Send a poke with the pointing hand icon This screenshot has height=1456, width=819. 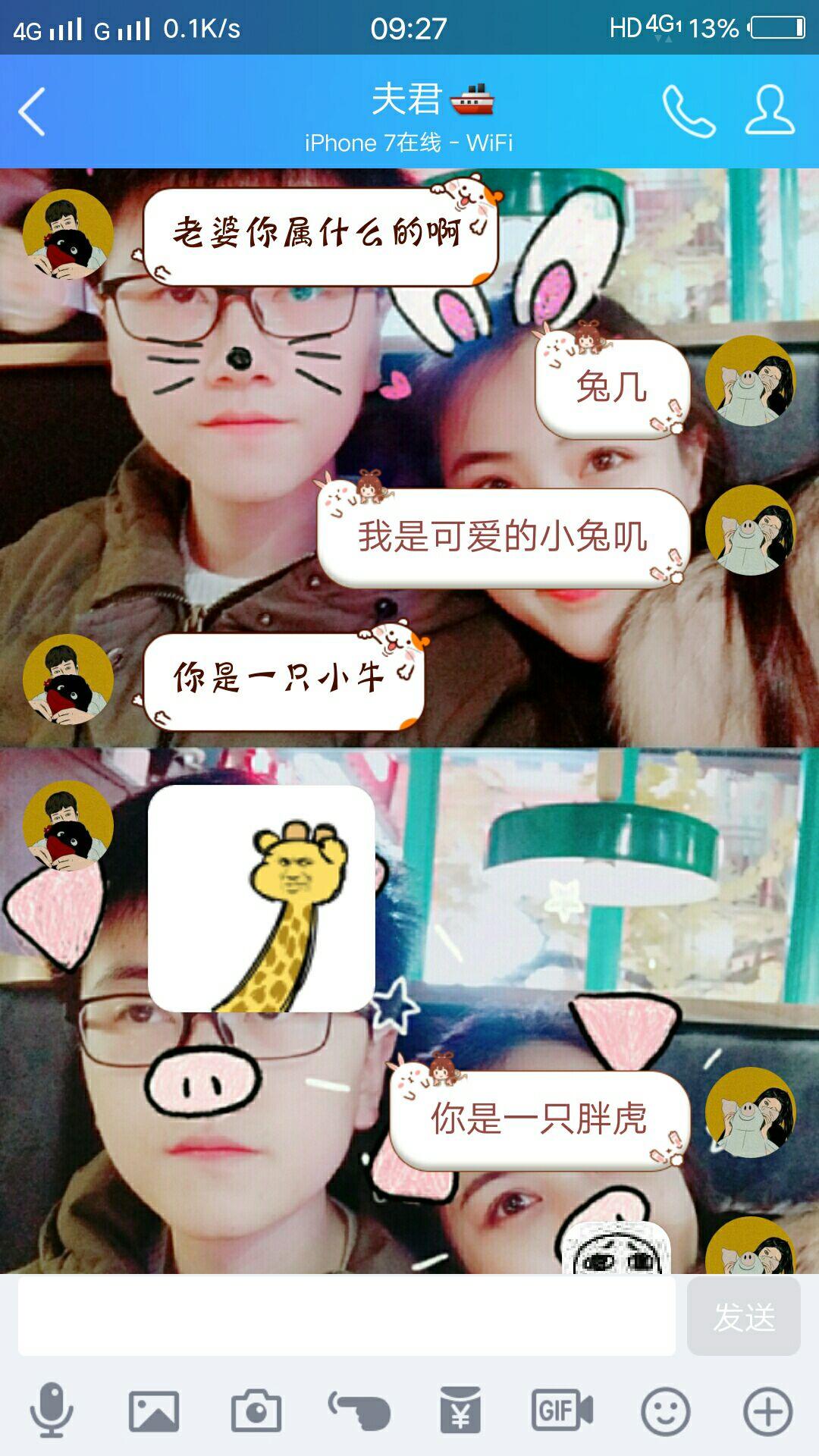[x=359, y=1410]
